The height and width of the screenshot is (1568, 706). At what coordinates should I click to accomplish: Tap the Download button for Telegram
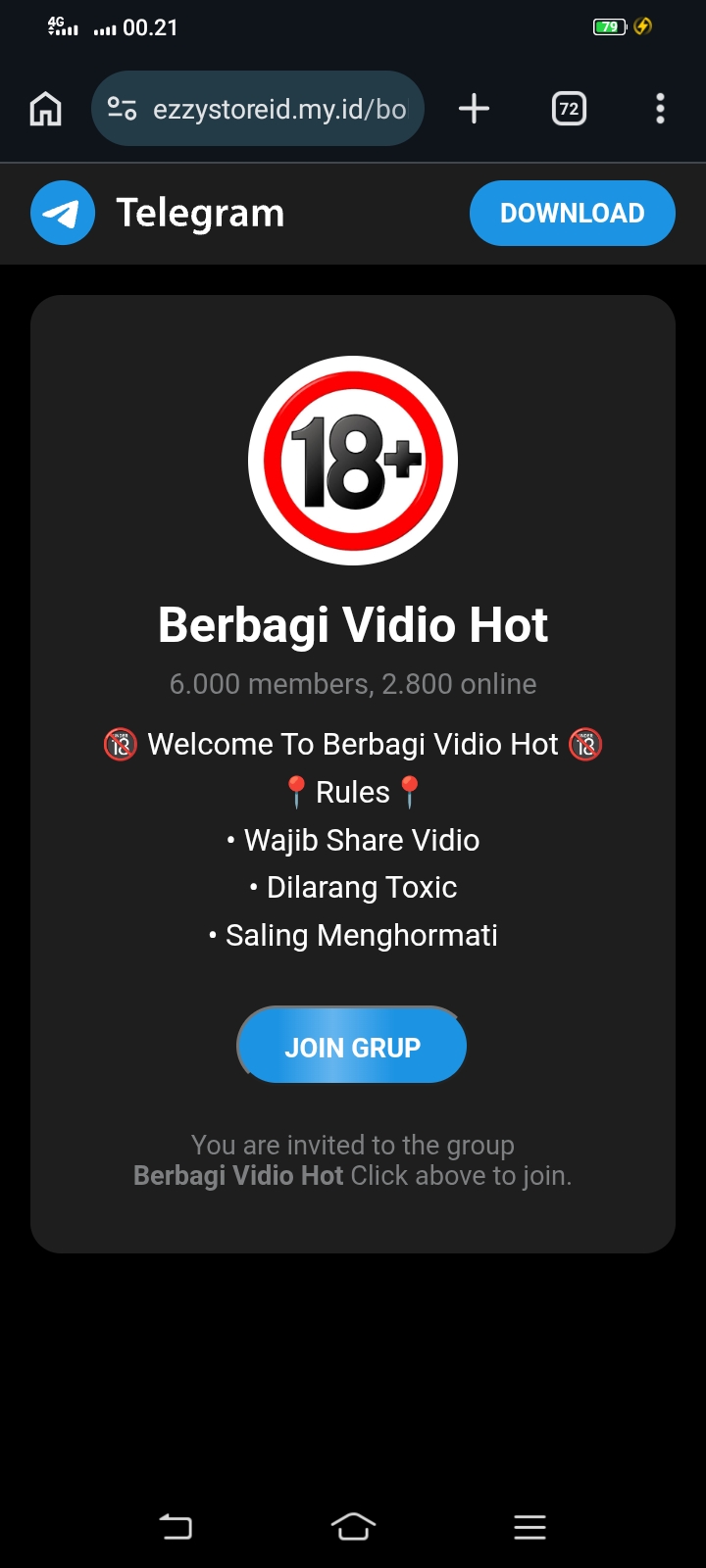tap(572, 213)
